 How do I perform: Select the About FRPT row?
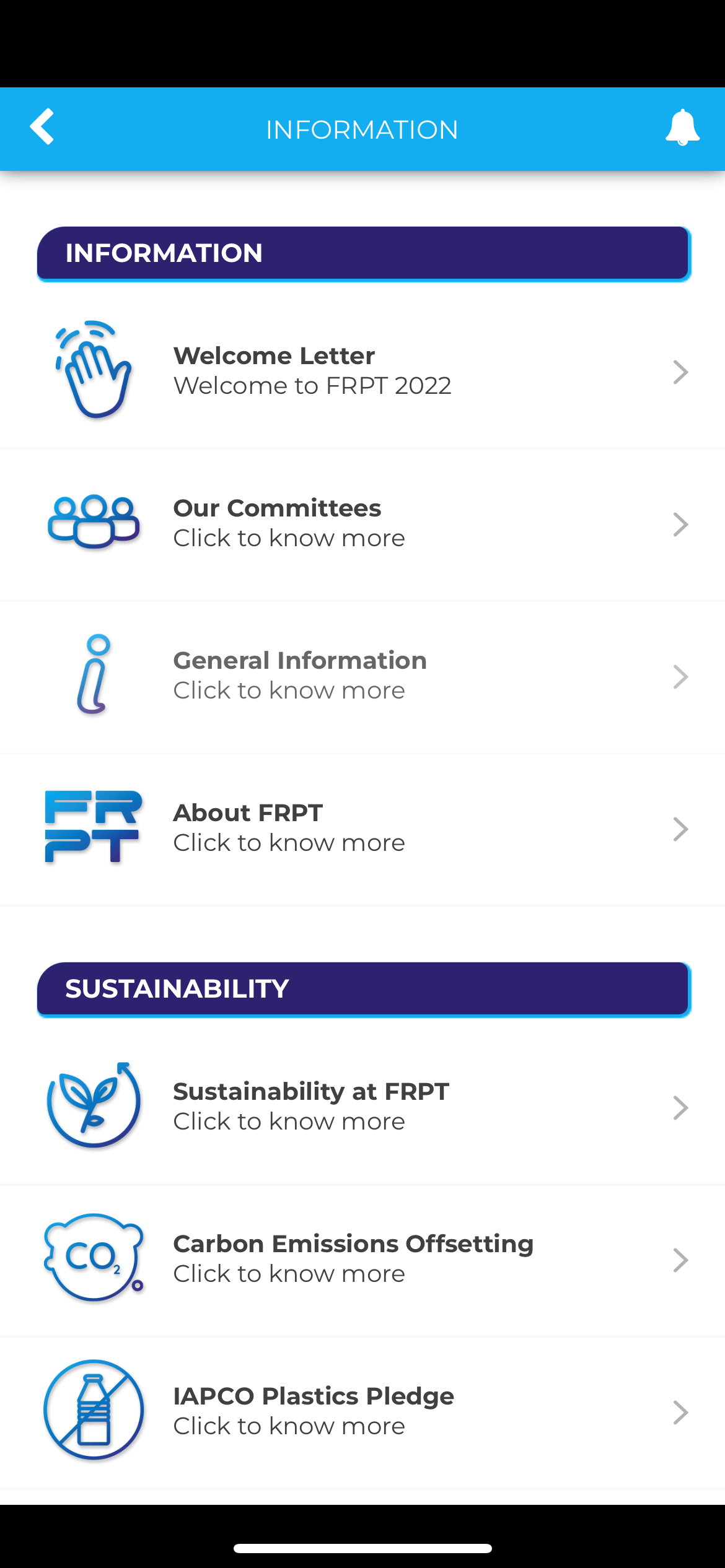[x=362, y=829]
